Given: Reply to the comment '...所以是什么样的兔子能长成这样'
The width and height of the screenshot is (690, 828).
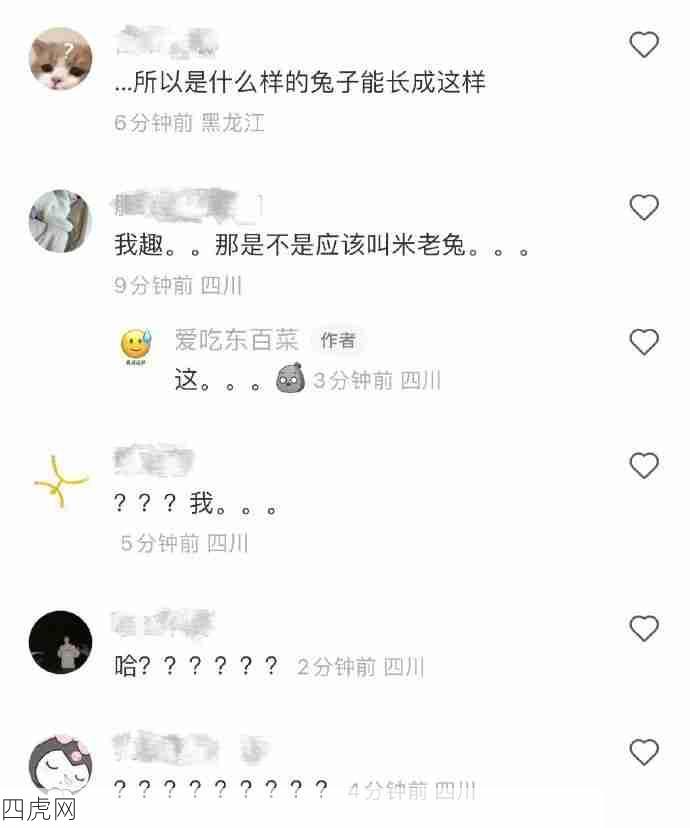Looking at the screenshot, I should [x=300, y=82].
